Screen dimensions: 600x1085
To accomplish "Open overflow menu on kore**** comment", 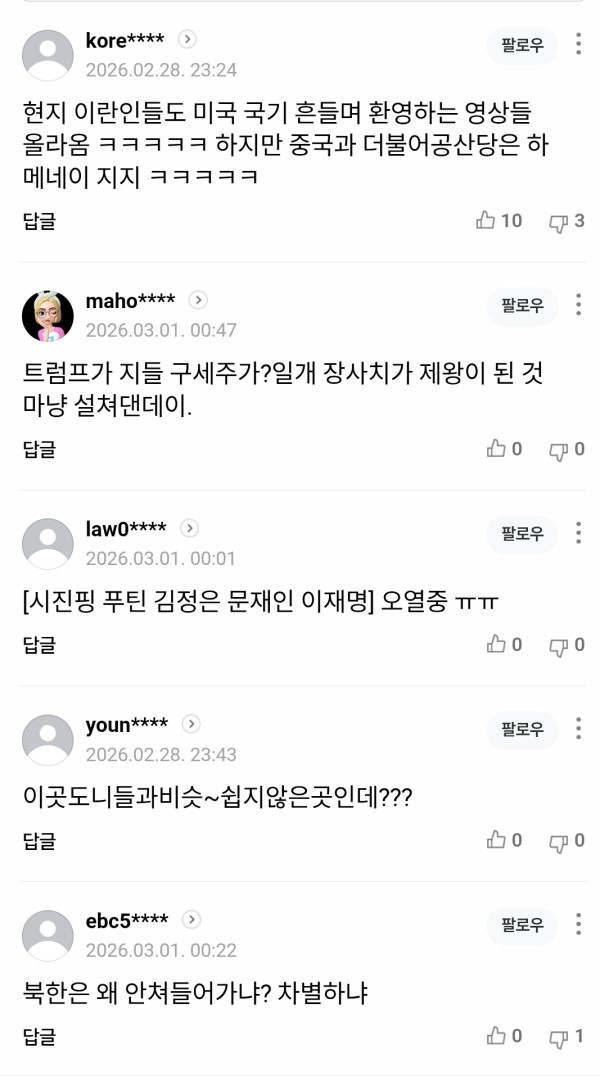I will [x=579, y=44].
